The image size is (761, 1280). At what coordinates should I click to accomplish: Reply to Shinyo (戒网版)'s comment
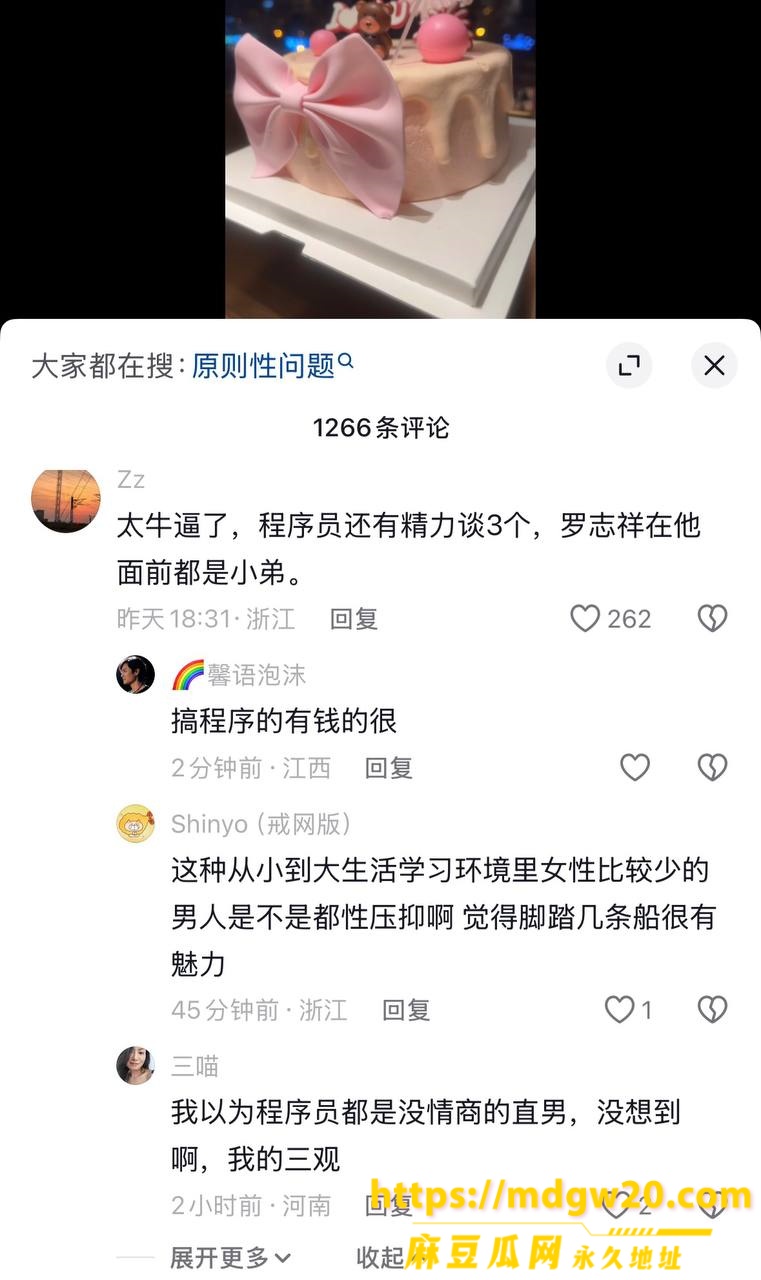406,1010
